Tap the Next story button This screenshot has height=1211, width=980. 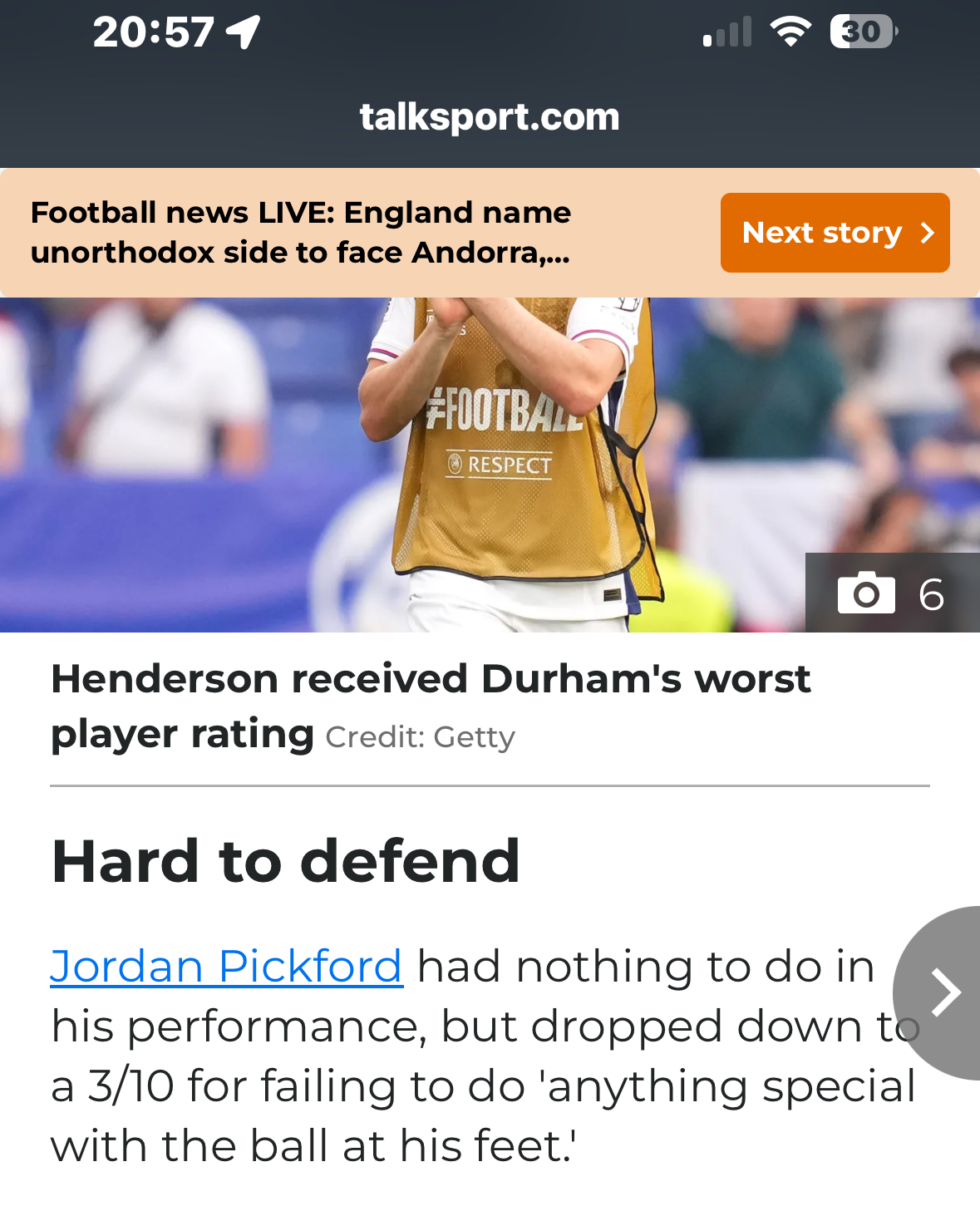835,233
